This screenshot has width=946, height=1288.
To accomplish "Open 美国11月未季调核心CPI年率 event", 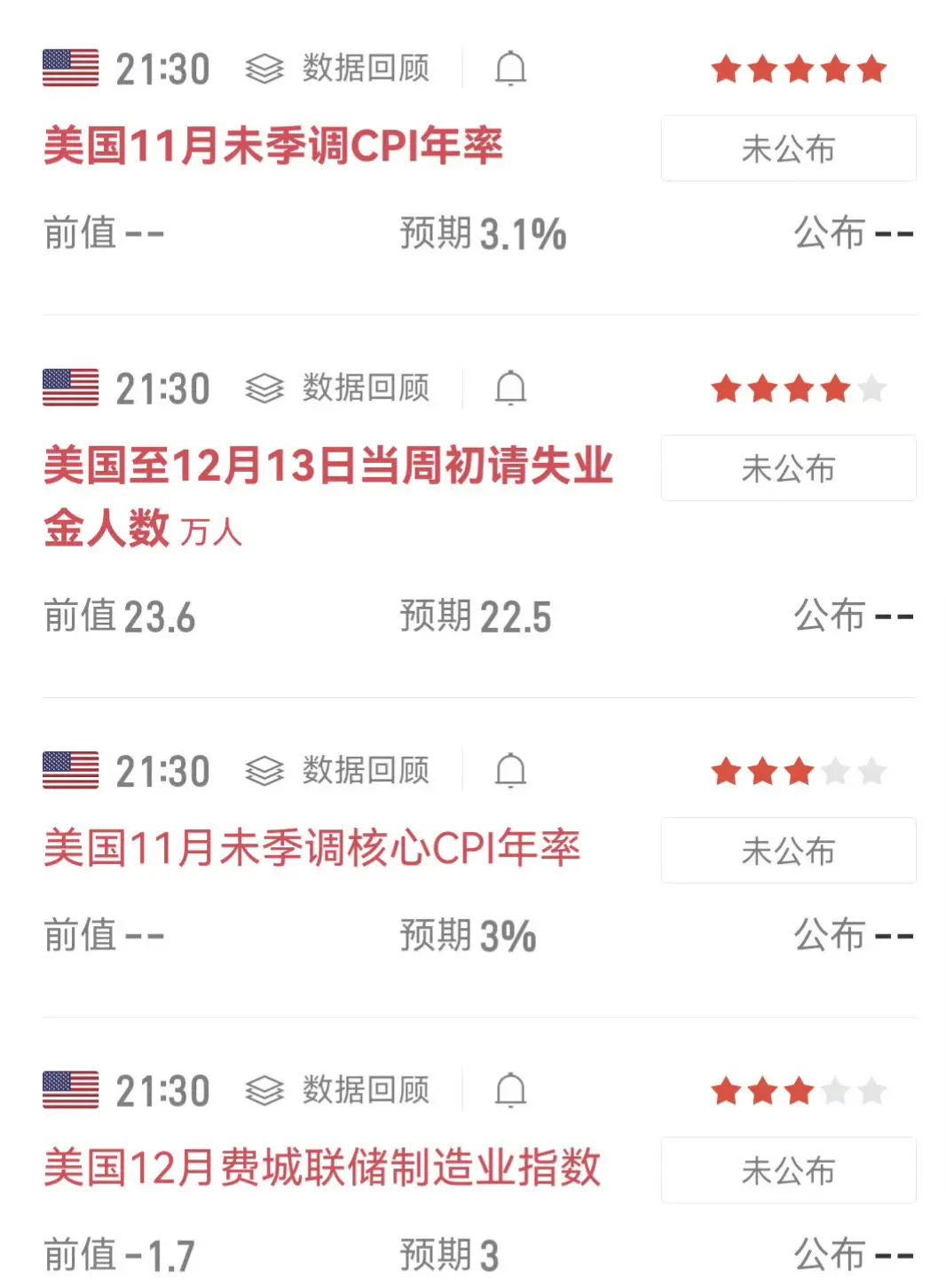I will pos(311,848).
